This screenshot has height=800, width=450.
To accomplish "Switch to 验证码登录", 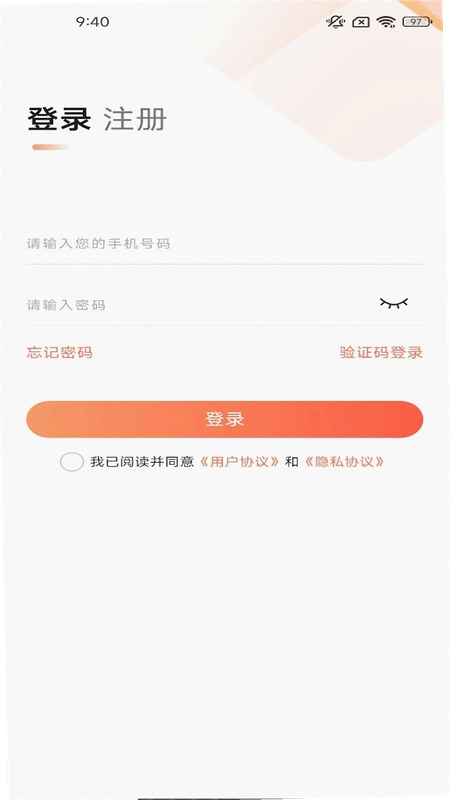I will (x=381, y=353).
